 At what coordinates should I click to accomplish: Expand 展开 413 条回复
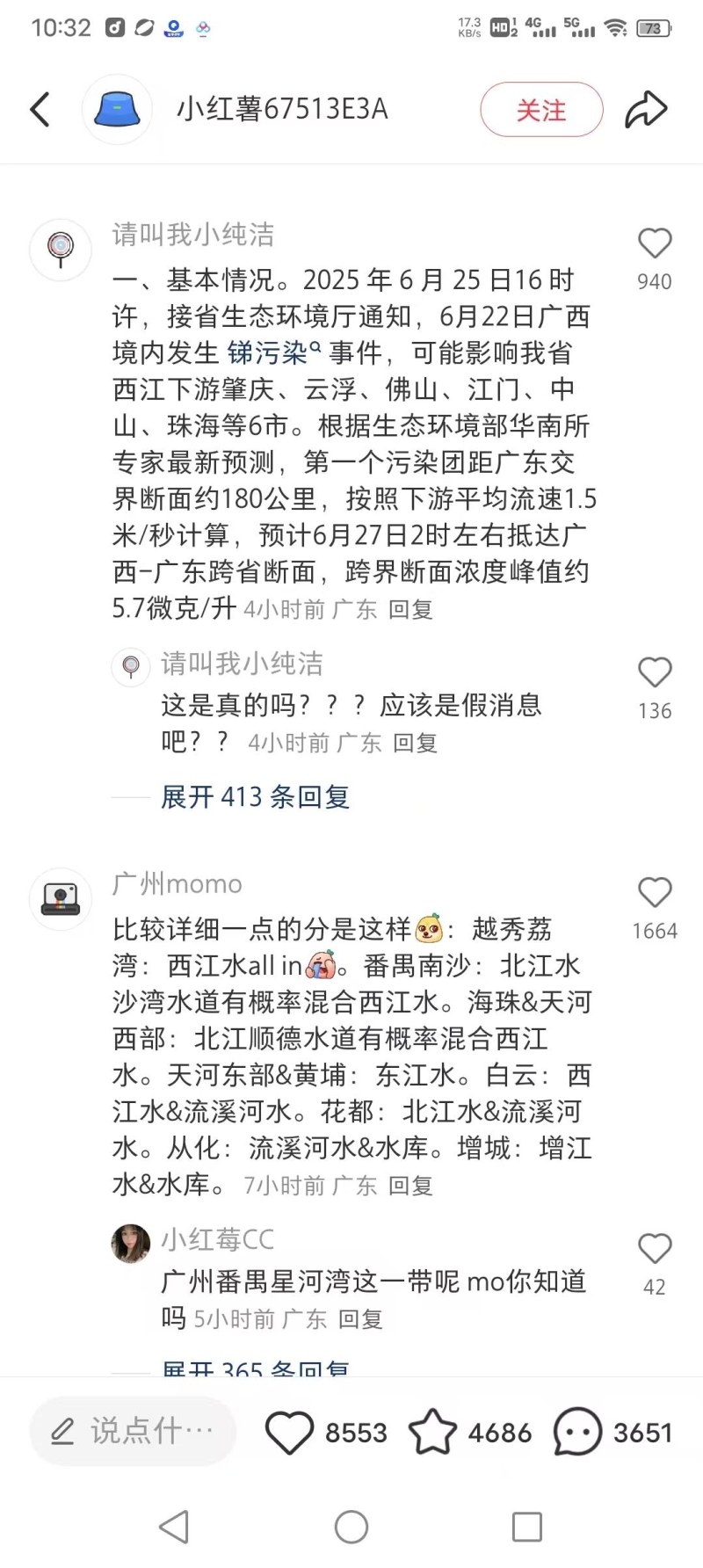click(x=255, y=797)
